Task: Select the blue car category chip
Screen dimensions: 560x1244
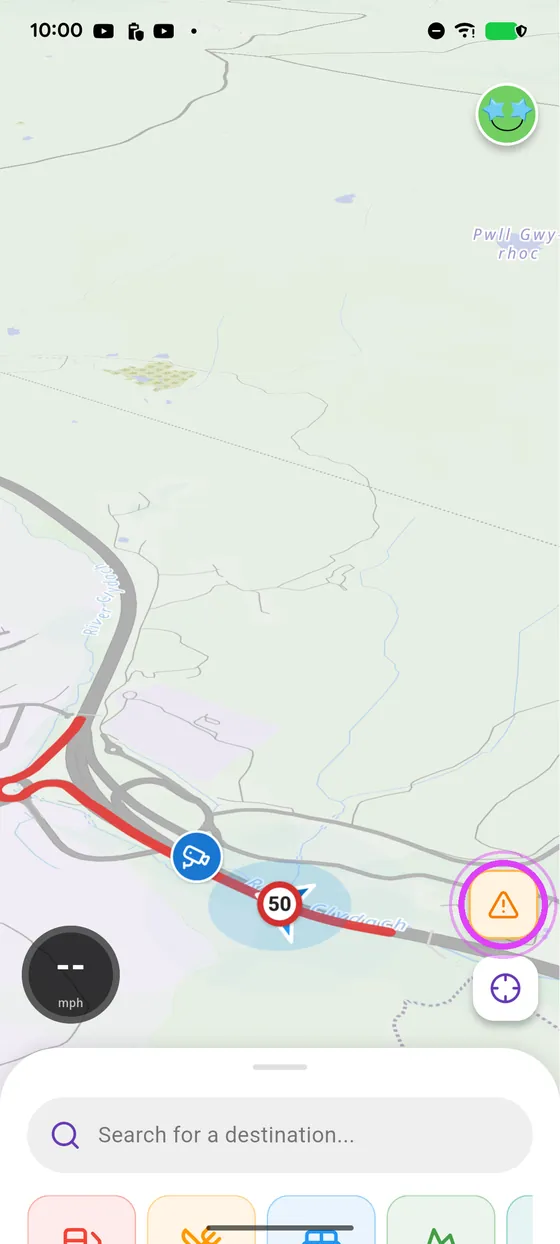Action: (321, 1220)
